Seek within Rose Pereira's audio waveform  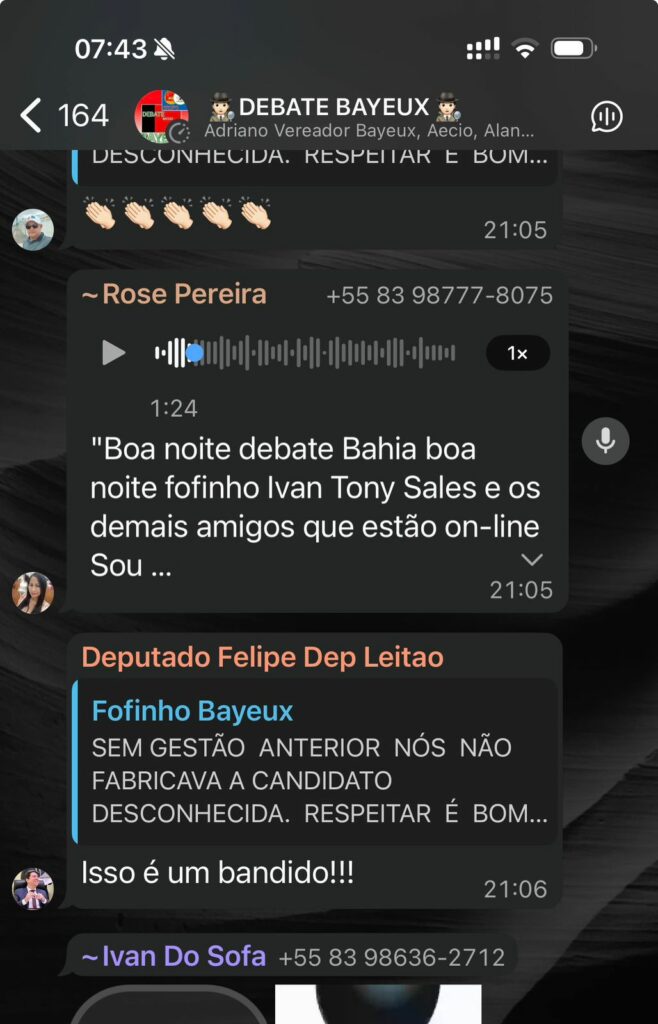tap(320, 353)
